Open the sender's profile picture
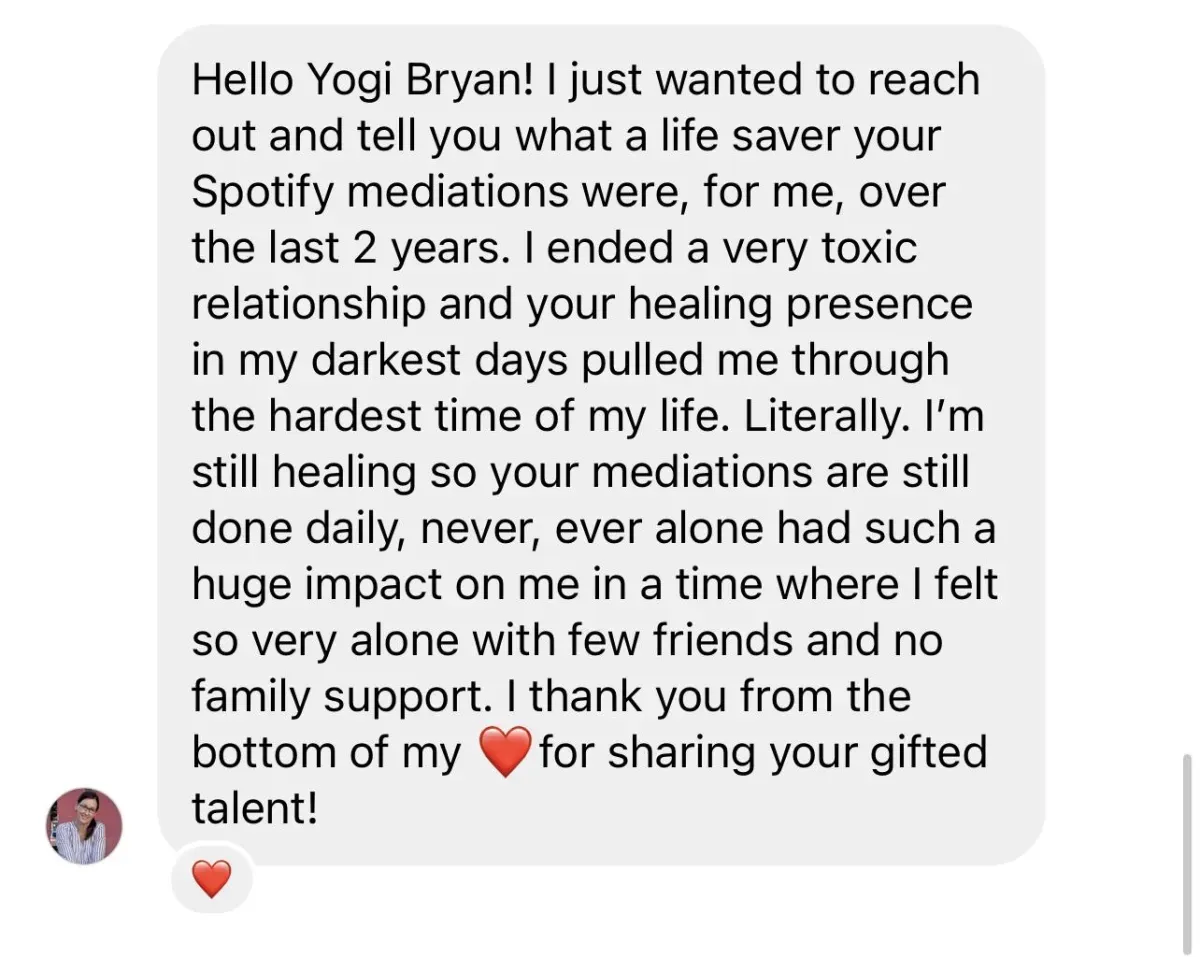The image size is (1200, 957). pos(83,825)
